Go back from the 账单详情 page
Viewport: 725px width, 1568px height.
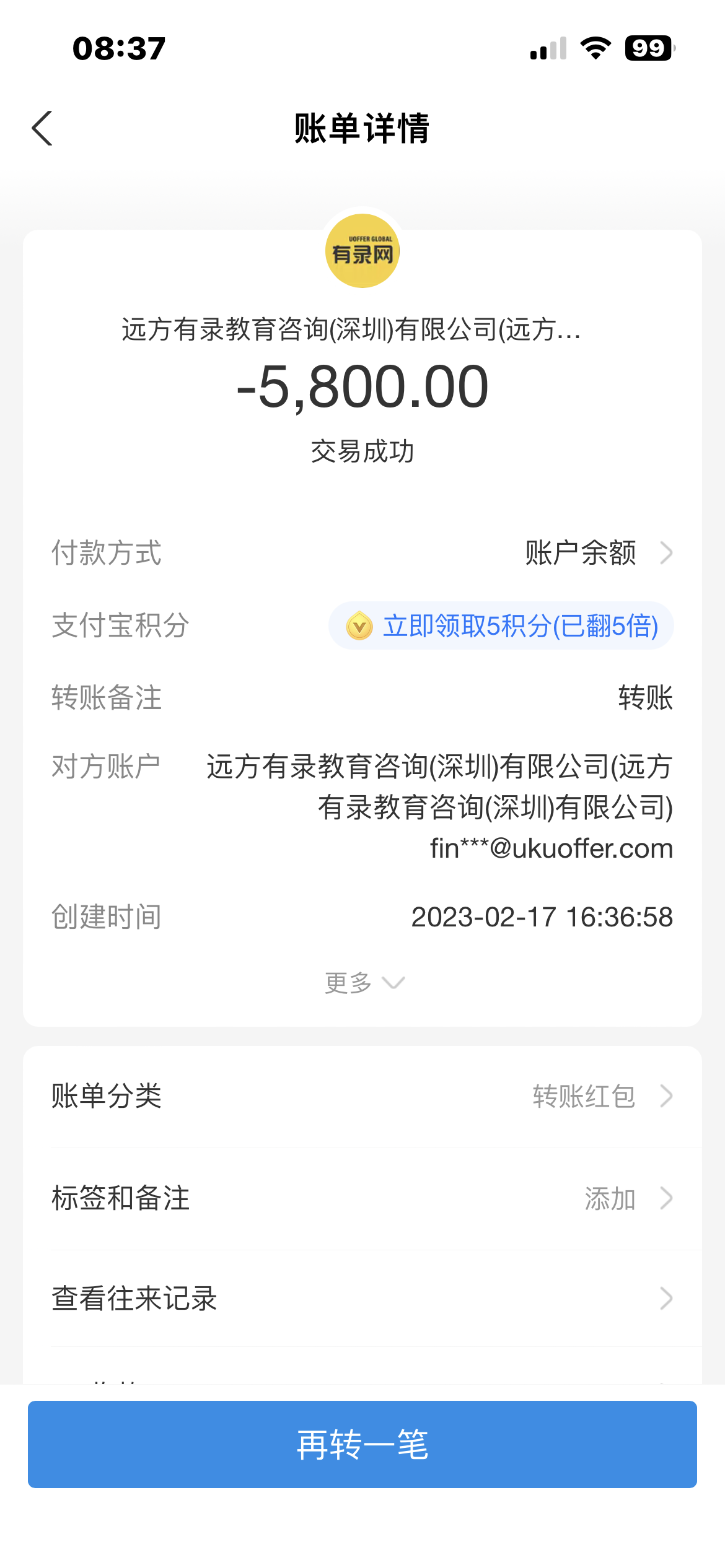pos(42,129)
